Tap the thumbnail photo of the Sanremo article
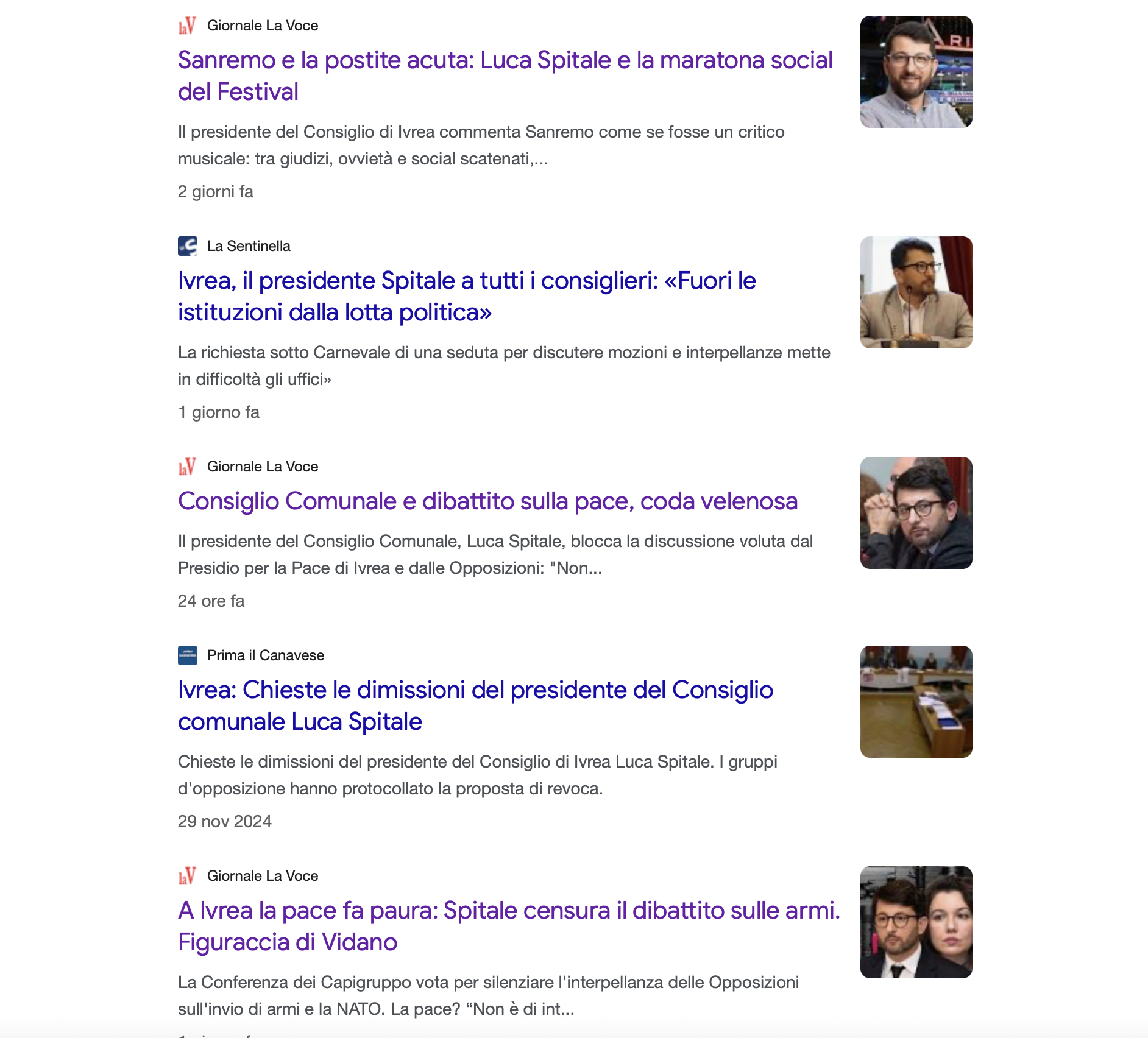The height and width of the screenshot is (1038, 1148). [x=916, y=72]
